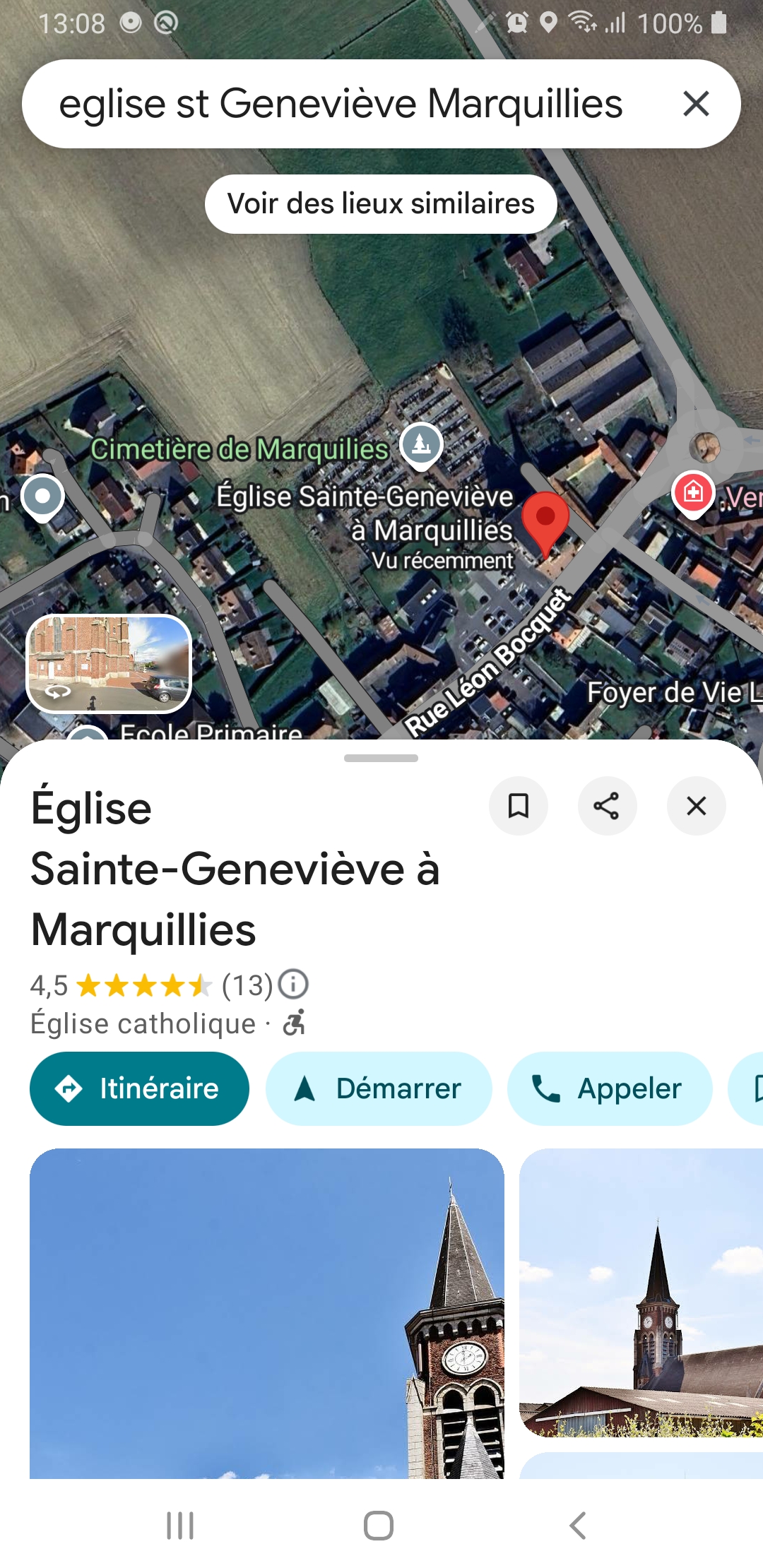Call the church with Appeler
Image resolution: width=763 pixels, height=1568 pixels.
pyautogui.click(x=609, y=1088)
